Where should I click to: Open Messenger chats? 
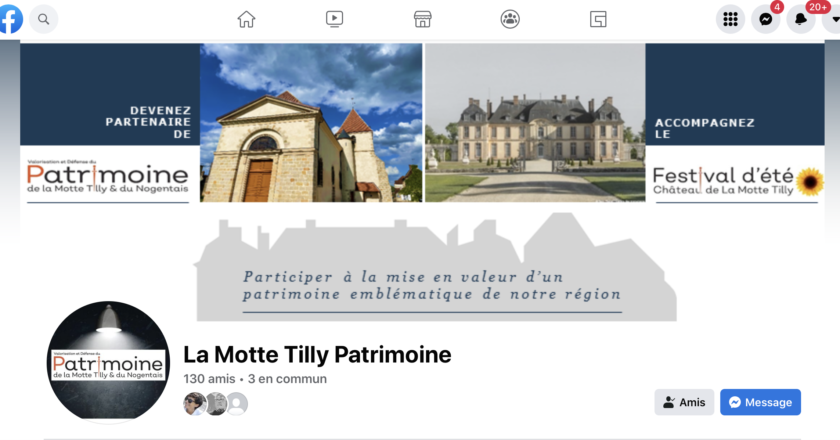(x=765, y=18)
